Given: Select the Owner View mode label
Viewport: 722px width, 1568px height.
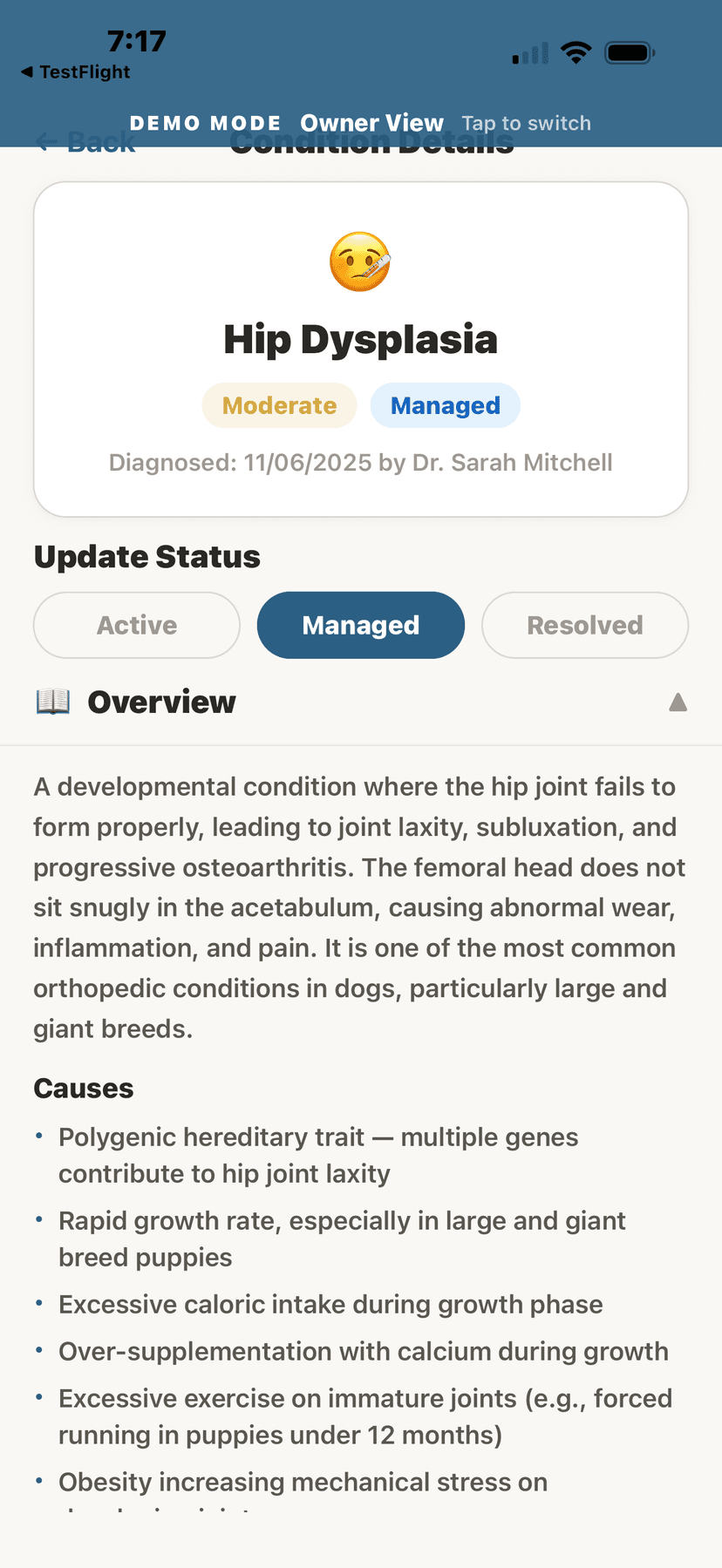Looking at the screenshot, I should (371, 123).
